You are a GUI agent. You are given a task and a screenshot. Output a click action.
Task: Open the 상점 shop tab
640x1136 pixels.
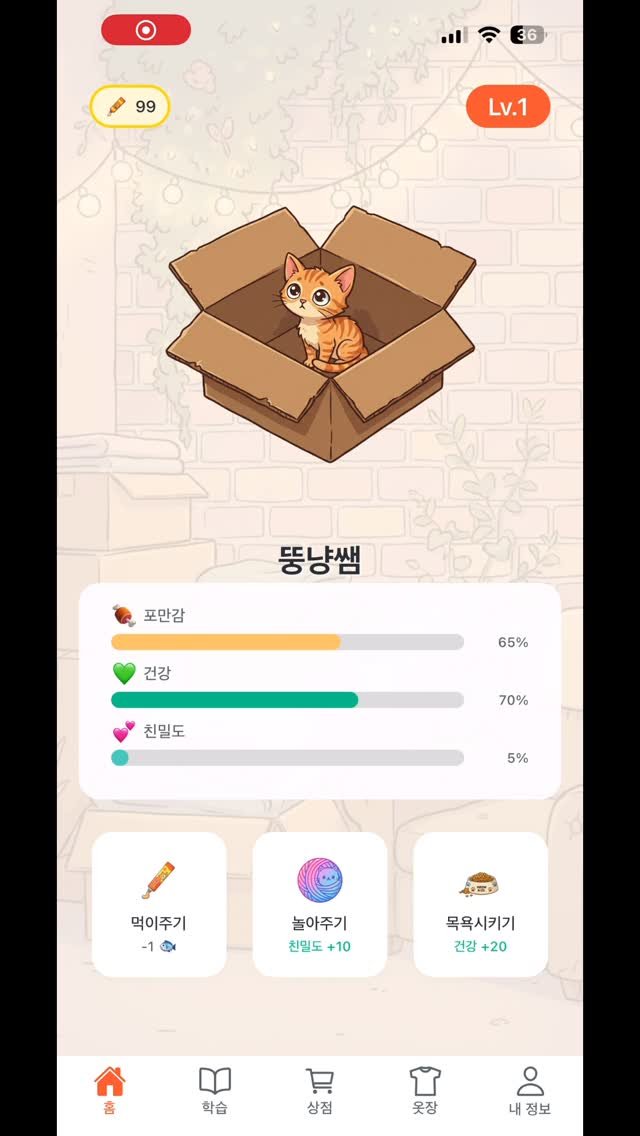pos(320,1090)
